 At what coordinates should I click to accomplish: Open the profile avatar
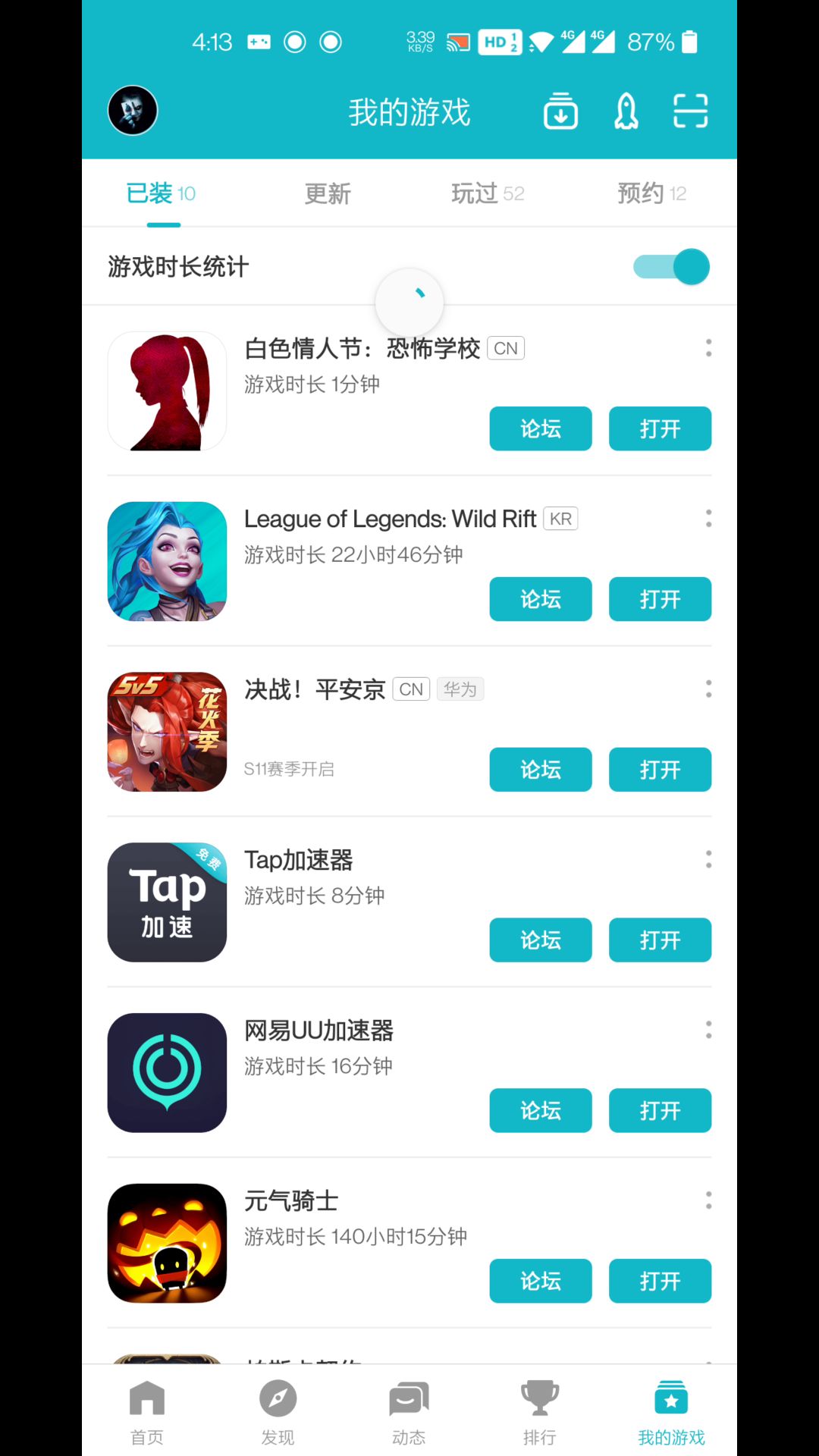point(133,111)
